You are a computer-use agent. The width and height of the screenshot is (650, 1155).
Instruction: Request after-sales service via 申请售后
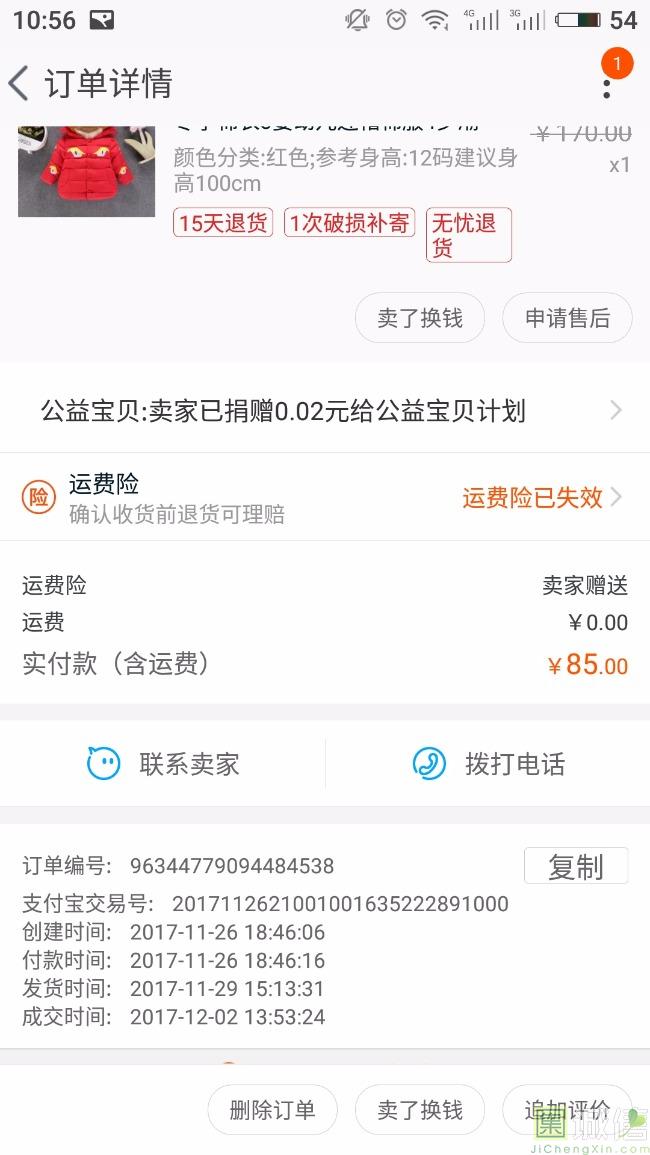[567, 318]
